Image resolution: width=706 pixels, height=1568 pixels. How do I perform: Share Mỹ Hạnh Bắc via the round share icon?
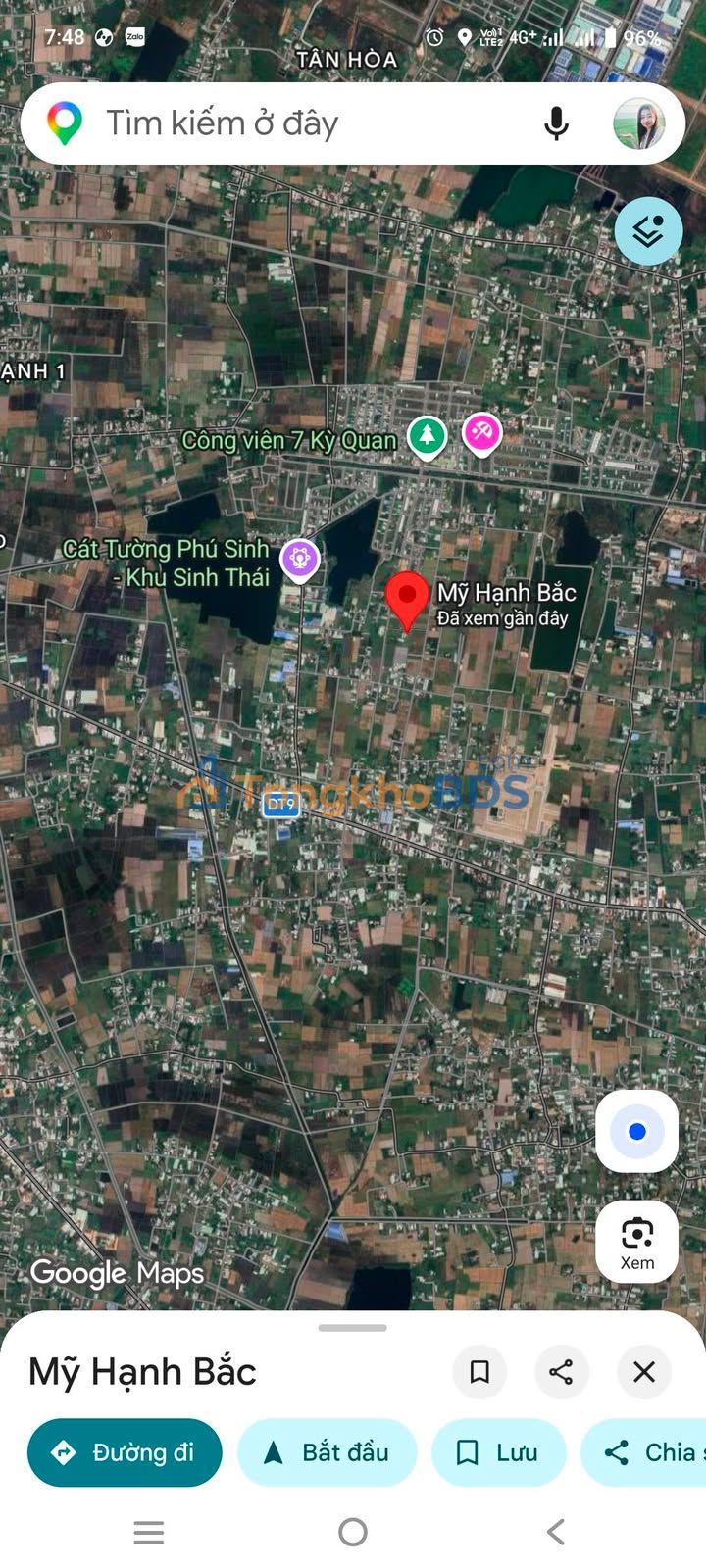click(x=561, y=1371)
